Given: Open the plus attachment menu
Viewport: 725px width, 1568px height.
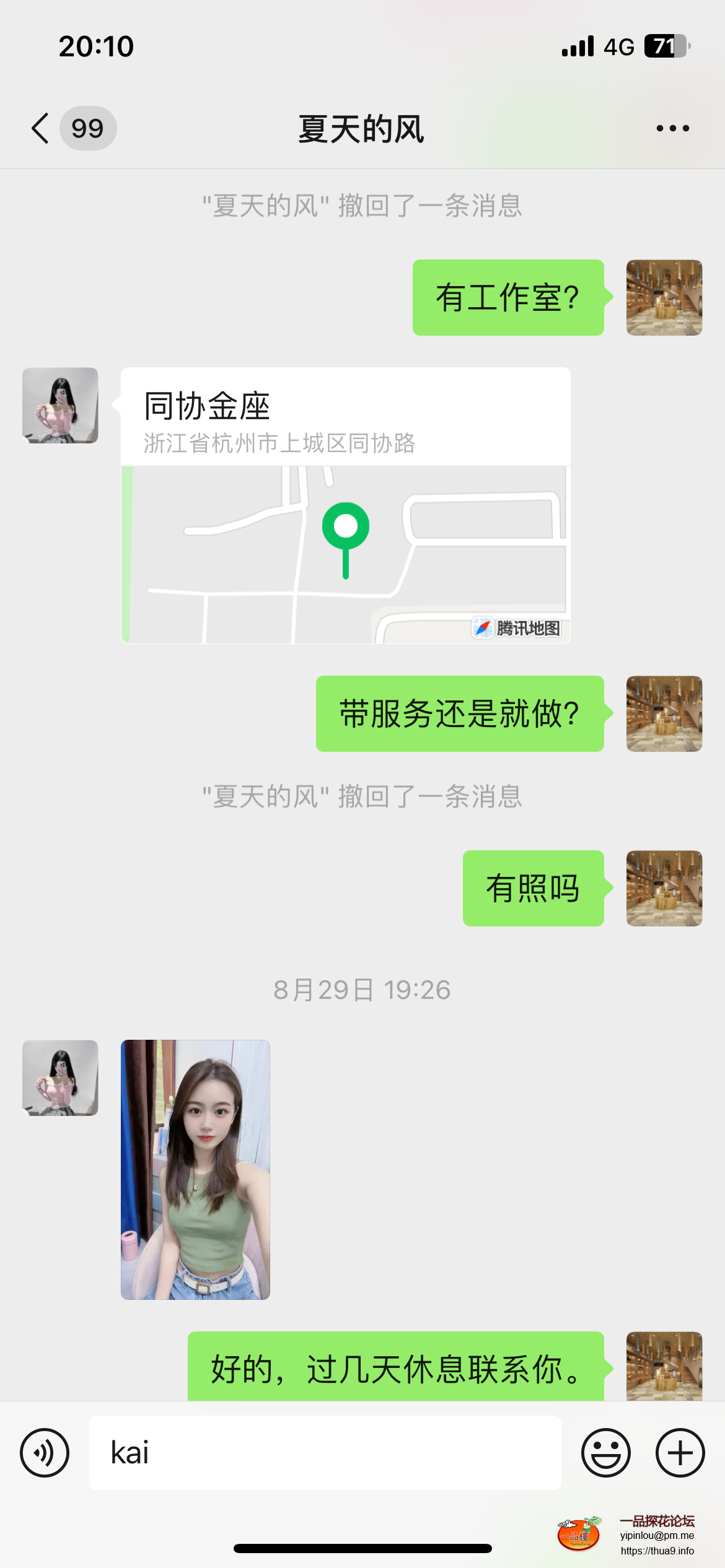Looking at the screenshot, I should (680, 1452).
